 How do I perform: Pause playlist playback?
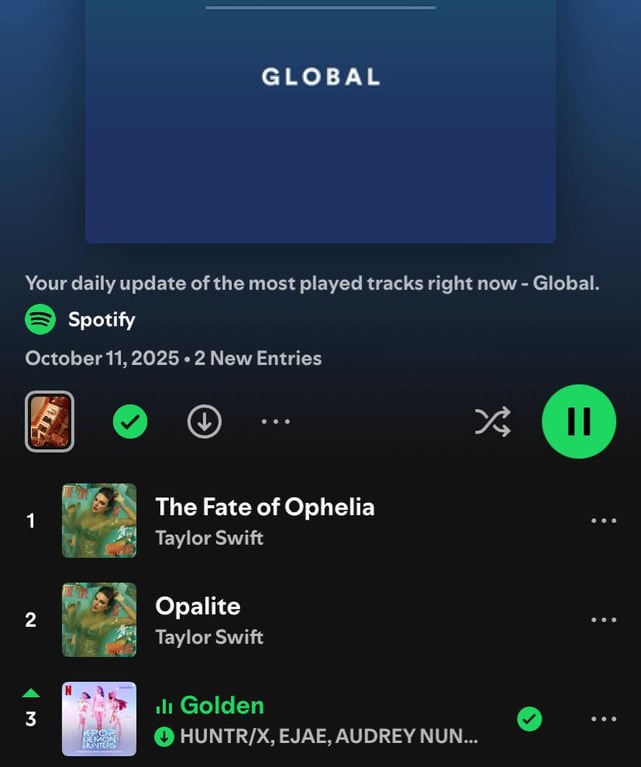tap(578, 421)
